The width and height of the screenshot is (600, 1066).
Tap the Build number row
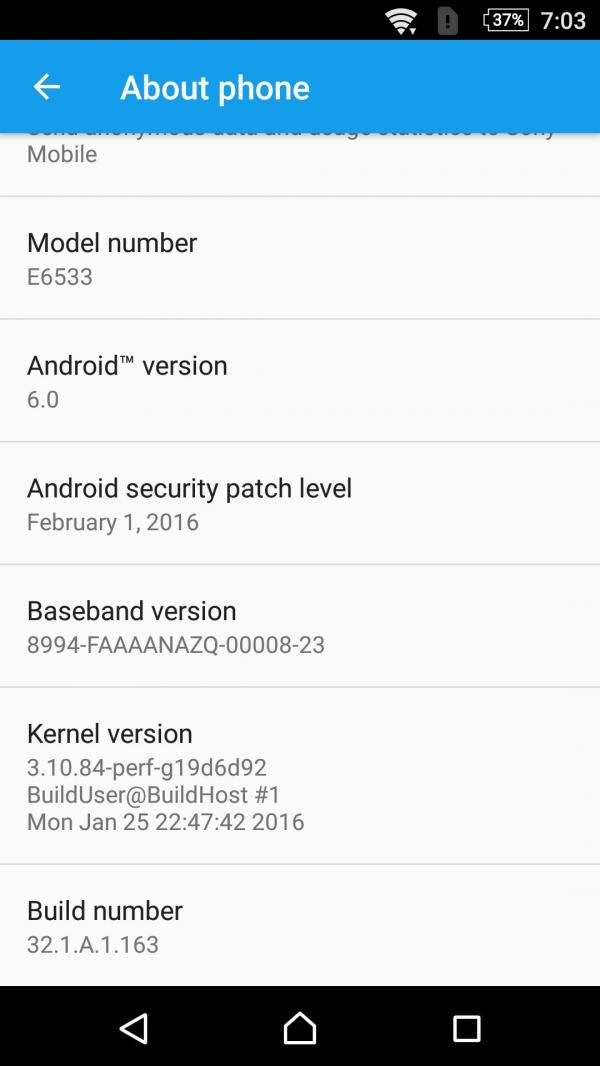click(x=300, y=926)
